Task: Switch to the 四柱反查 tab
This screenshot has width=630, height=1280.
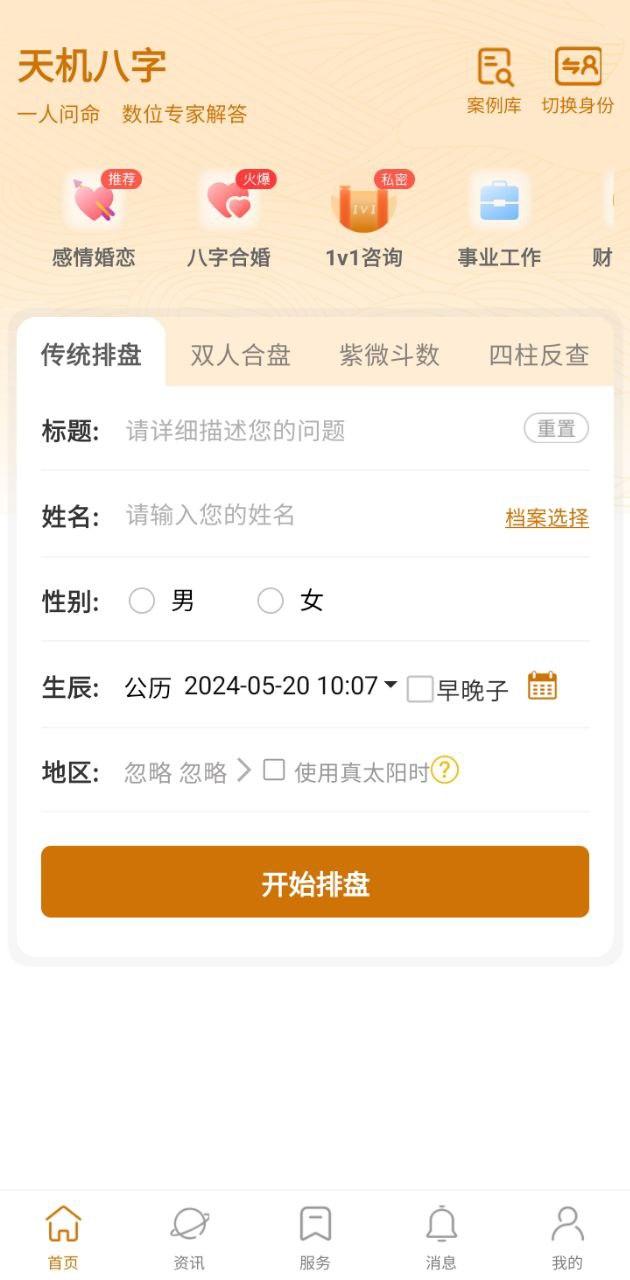Action: click(539, 355)
